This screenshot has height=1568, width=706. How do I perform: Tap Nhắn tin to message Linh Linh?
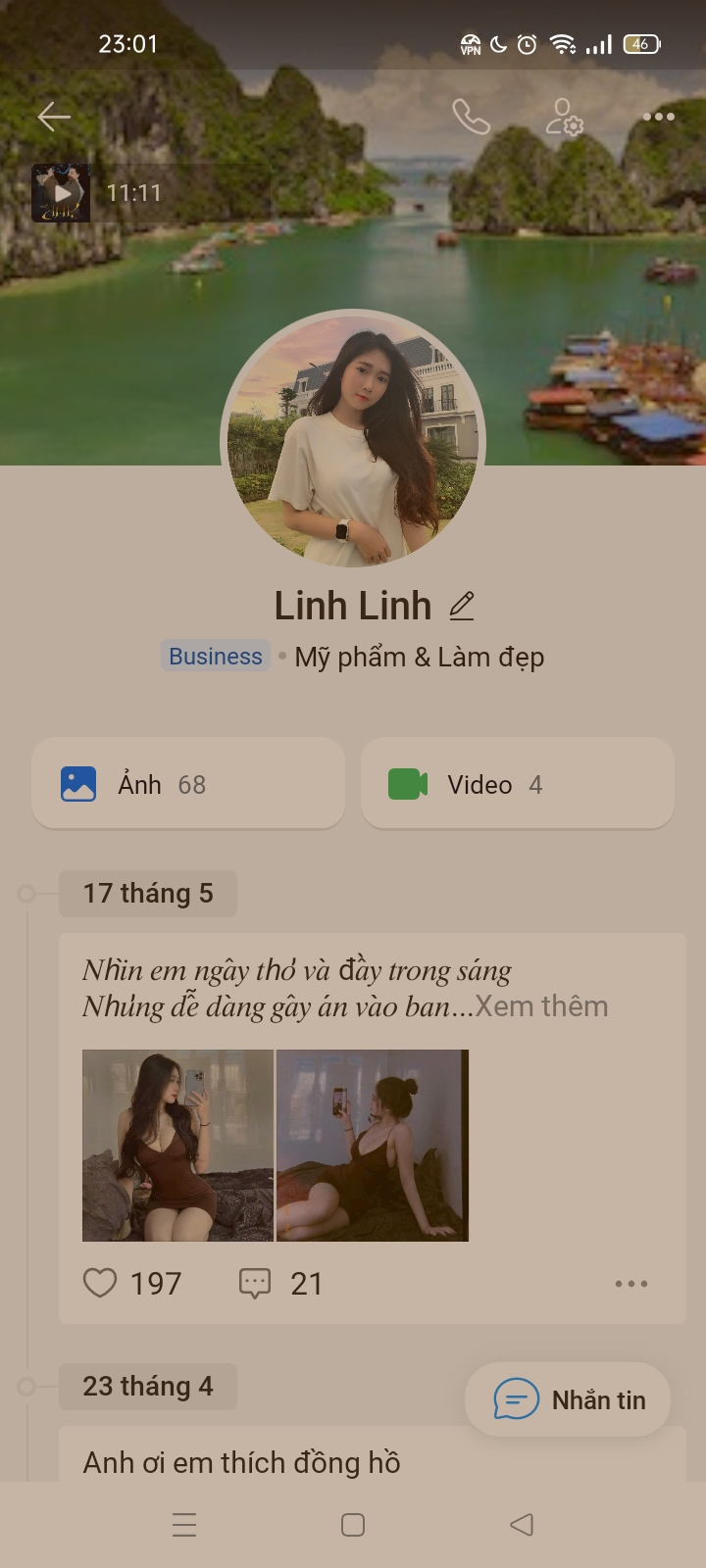(x=569, y=1399)
